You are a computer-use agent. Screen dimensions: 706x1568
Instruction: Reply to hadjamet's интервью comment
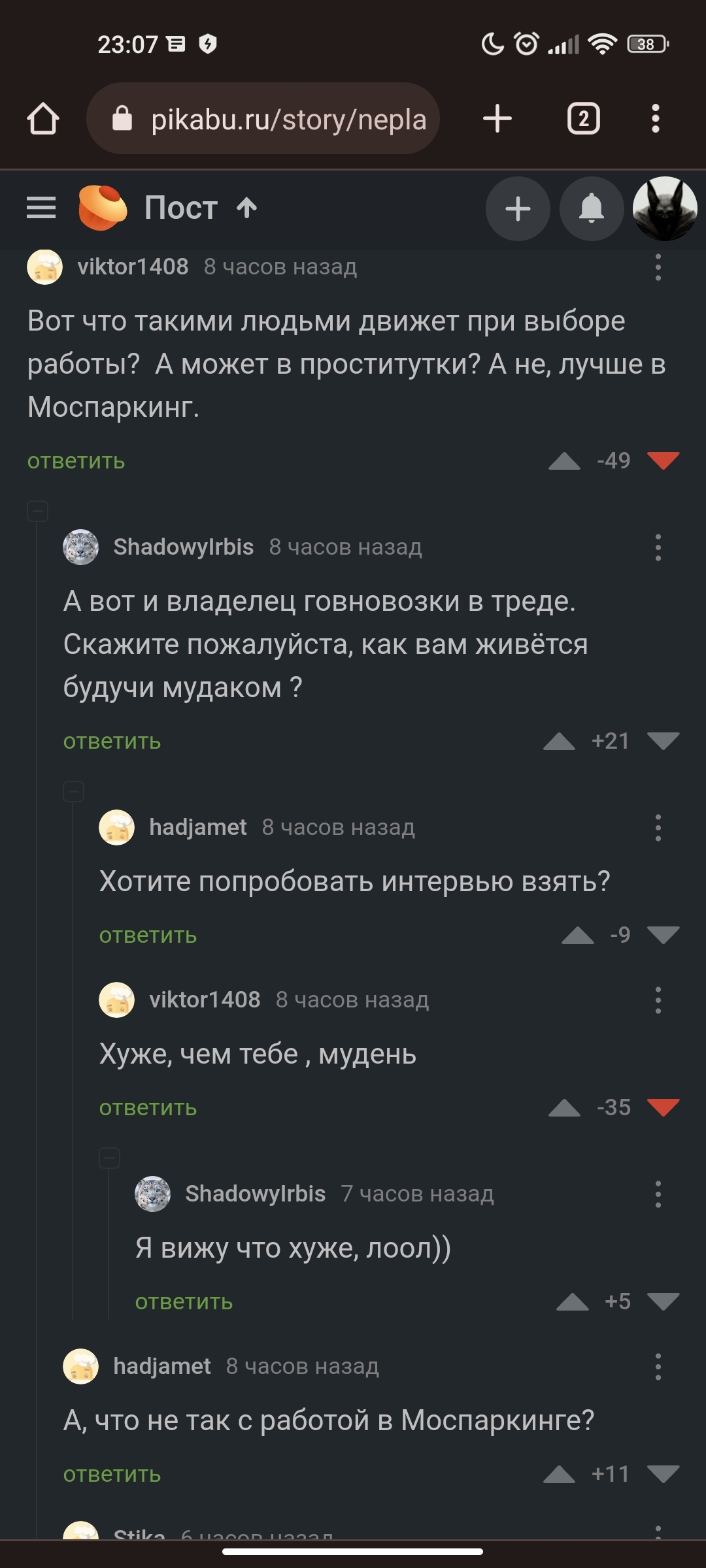(x=148, y=936)
